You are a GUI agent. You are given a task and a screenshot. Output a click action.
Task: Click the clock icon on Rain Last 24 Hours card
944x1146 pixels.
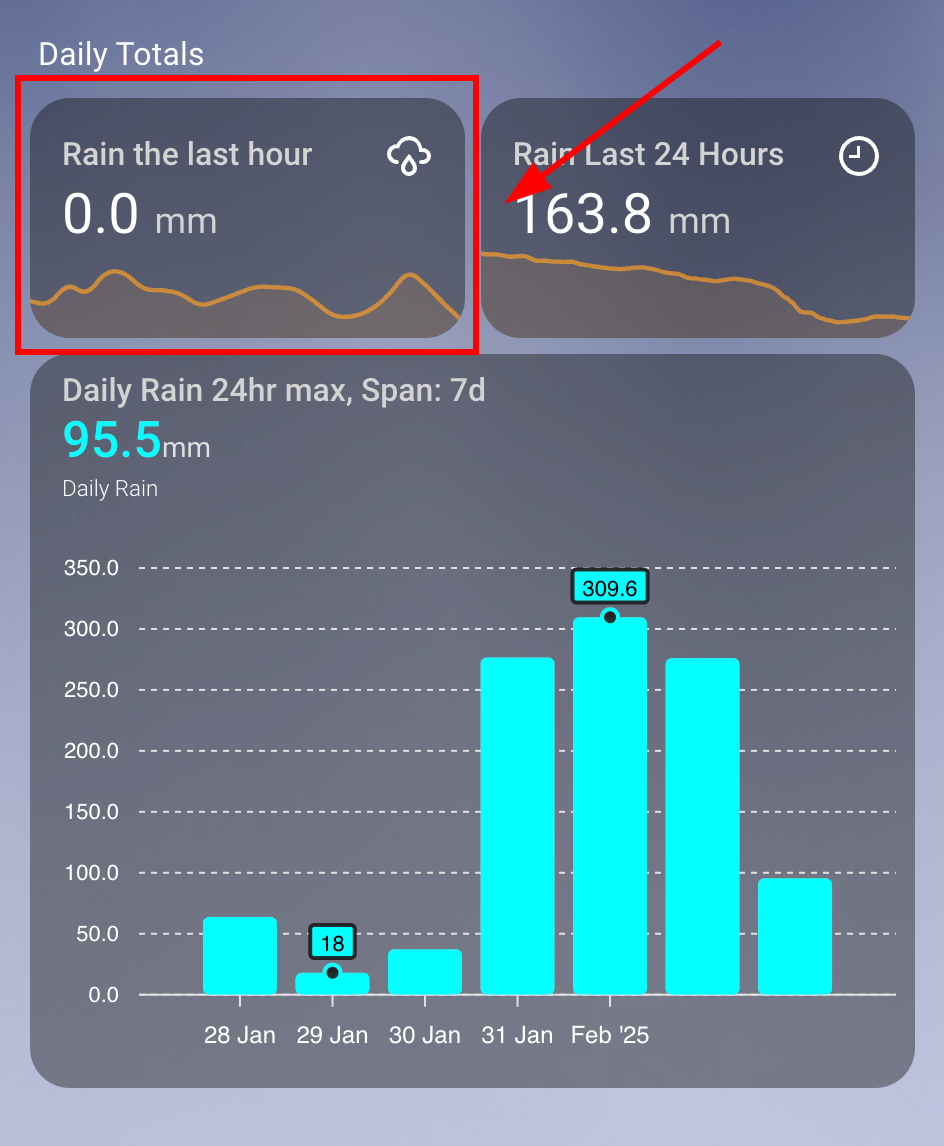858,156
